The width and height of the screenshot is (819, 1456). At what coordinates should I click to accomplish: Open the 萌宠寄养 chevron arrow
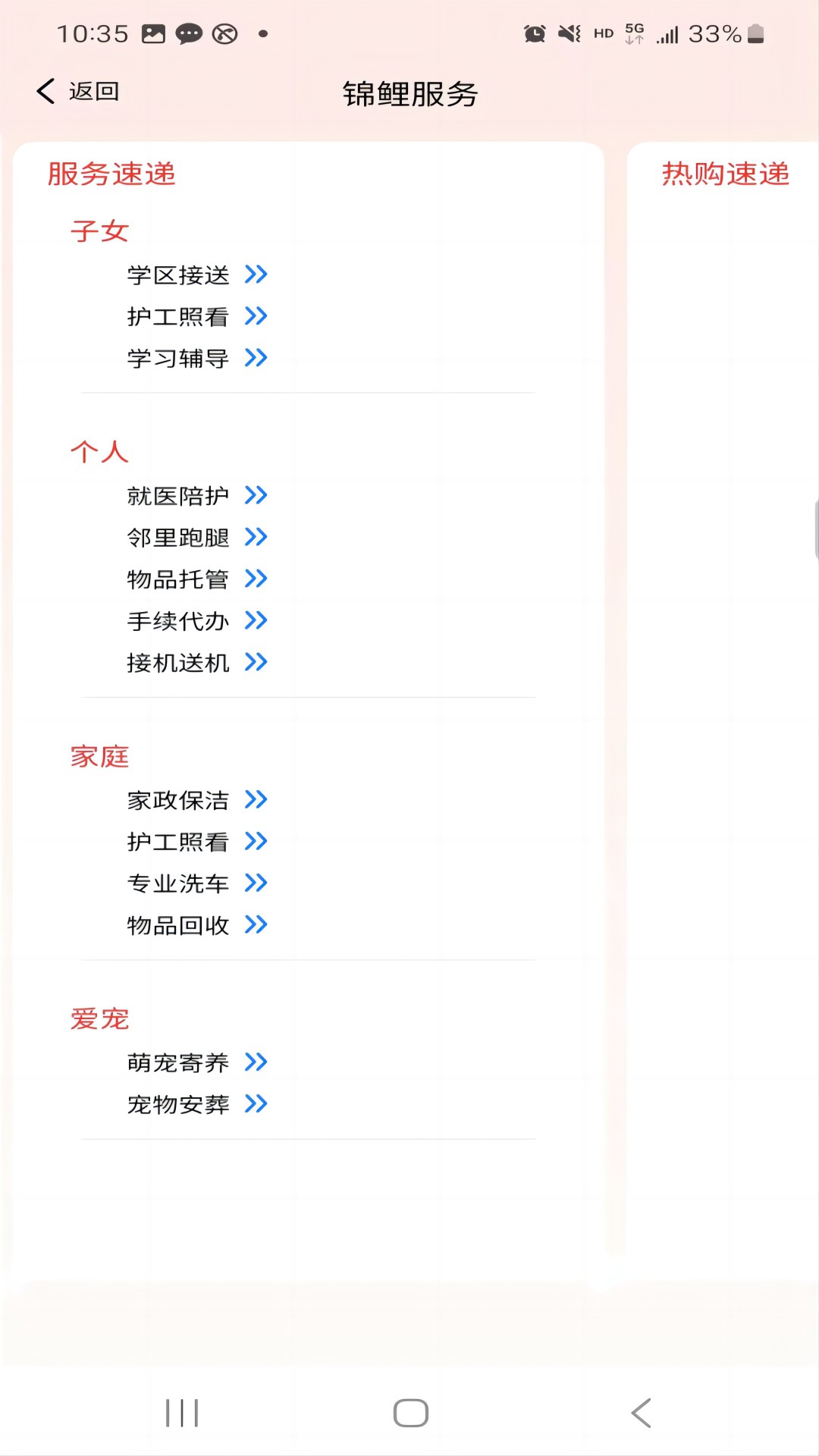[257, 1062]
